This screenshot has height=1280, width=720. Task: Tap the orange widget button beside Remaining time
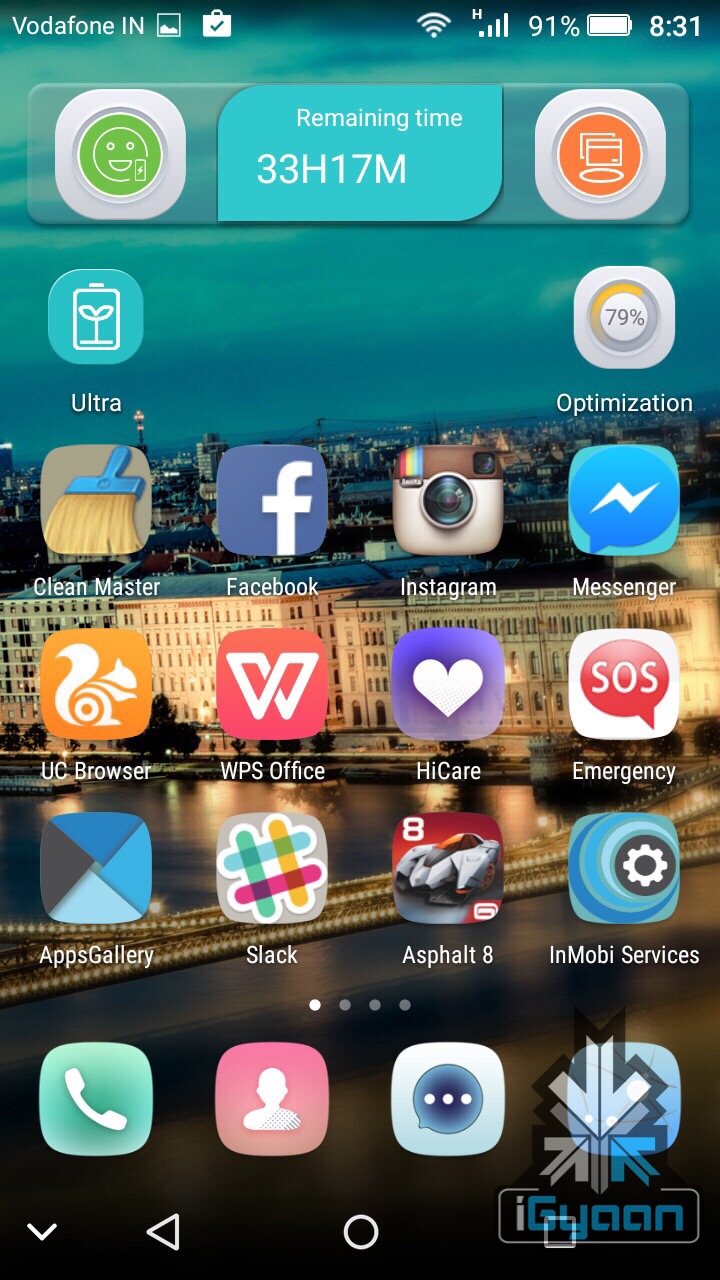click(600, 154)
